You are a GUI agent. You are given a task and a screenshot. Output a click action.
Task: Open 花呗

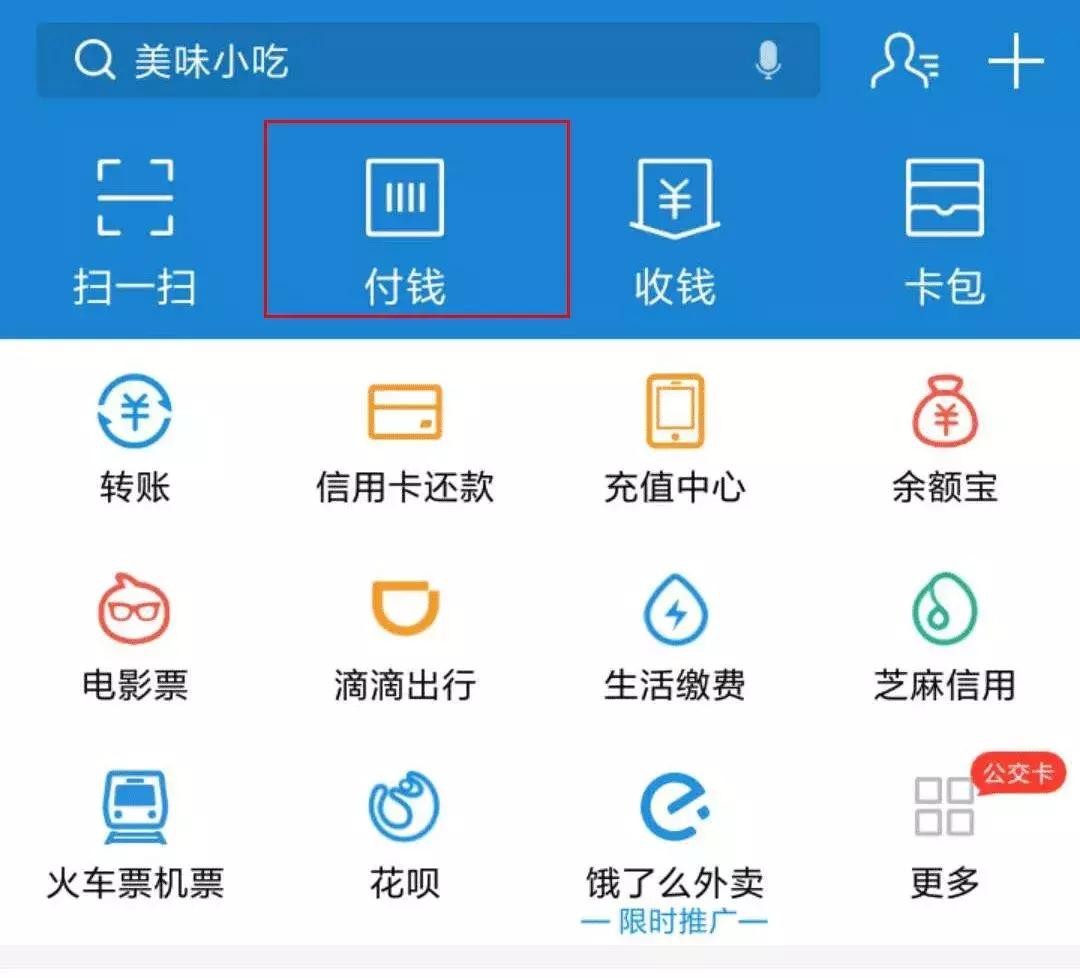(405, 834)
